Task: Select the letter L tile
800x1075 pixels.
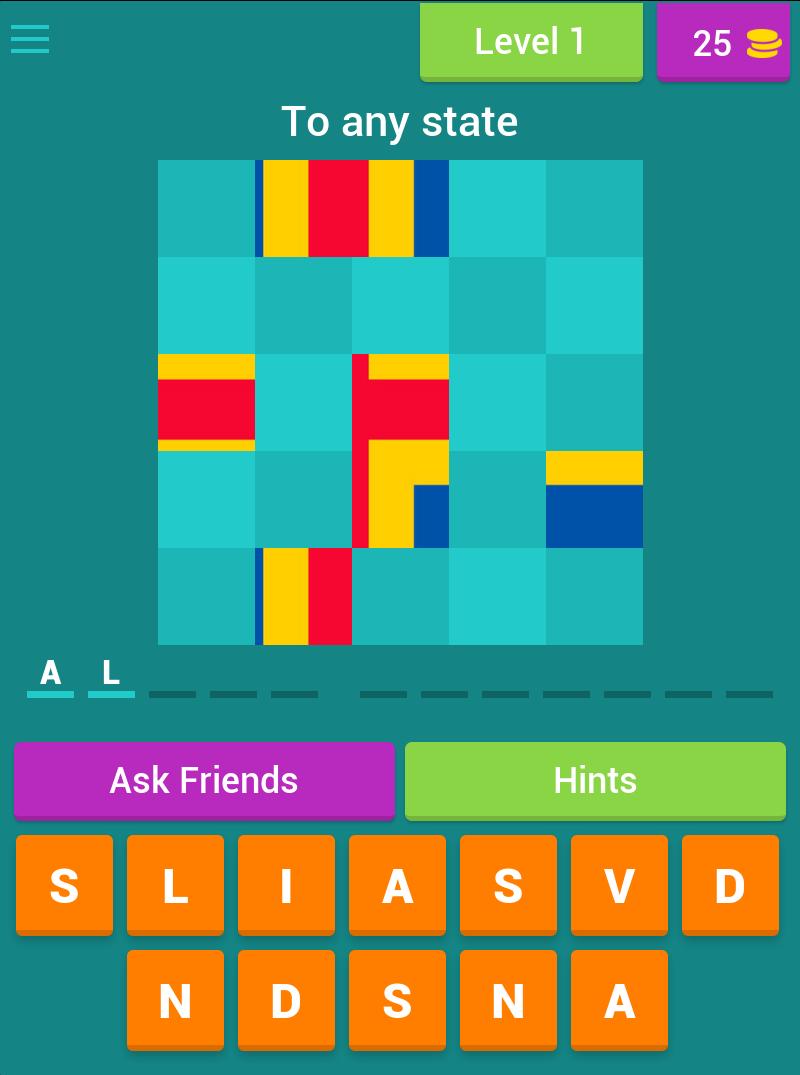Action: pos(175,885)
